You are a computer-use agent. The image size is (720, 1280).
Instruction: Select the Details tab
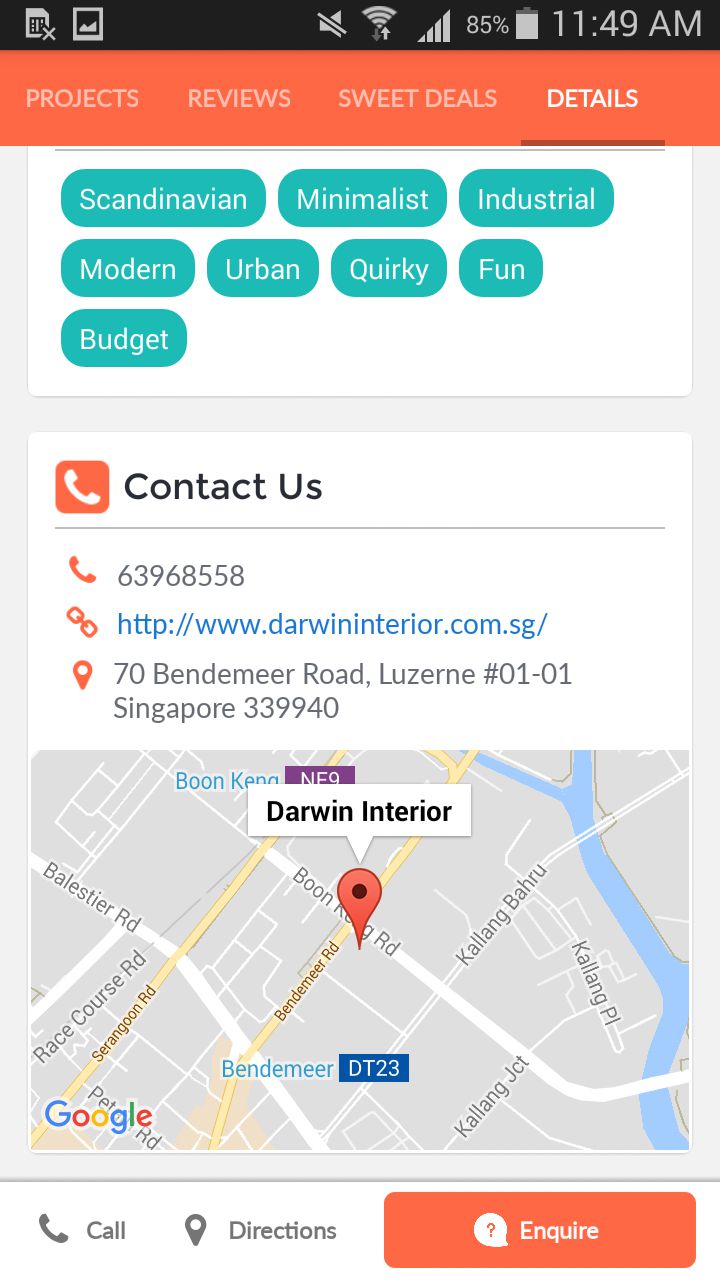592,98
